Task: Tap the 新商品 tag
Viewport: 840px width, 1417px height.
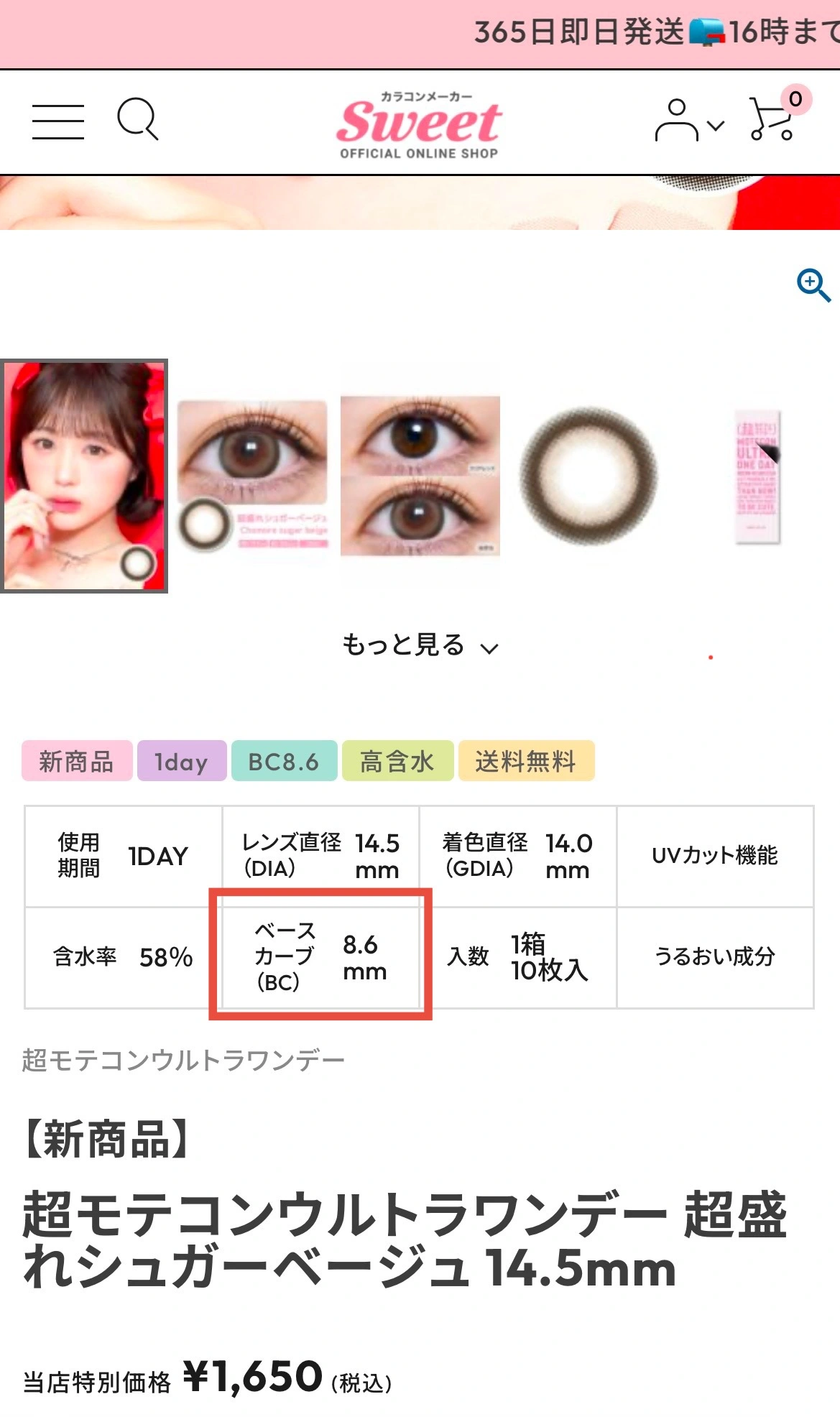Action: point(77,761)
